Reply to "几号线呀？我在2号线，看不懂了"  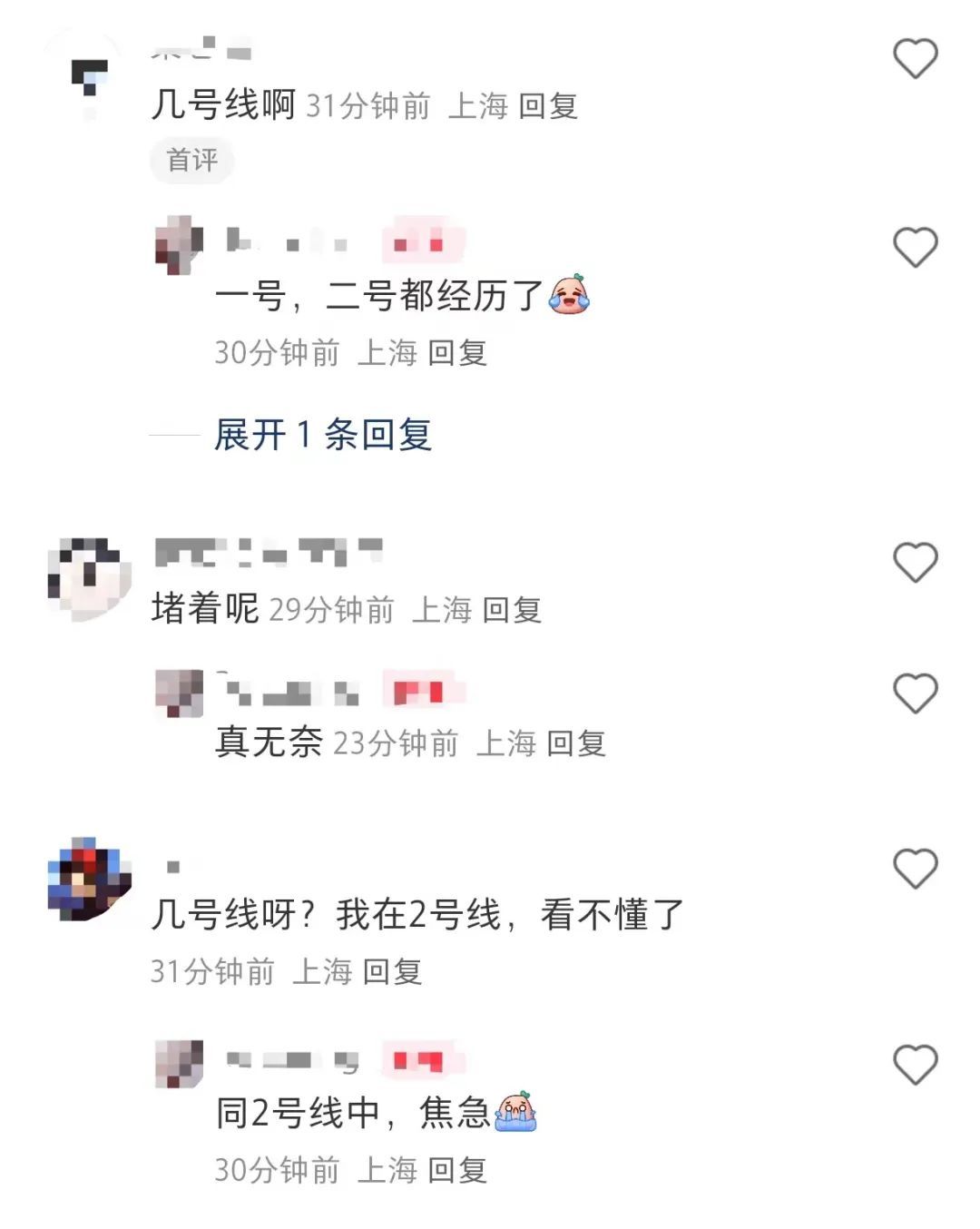click(393, 972)
